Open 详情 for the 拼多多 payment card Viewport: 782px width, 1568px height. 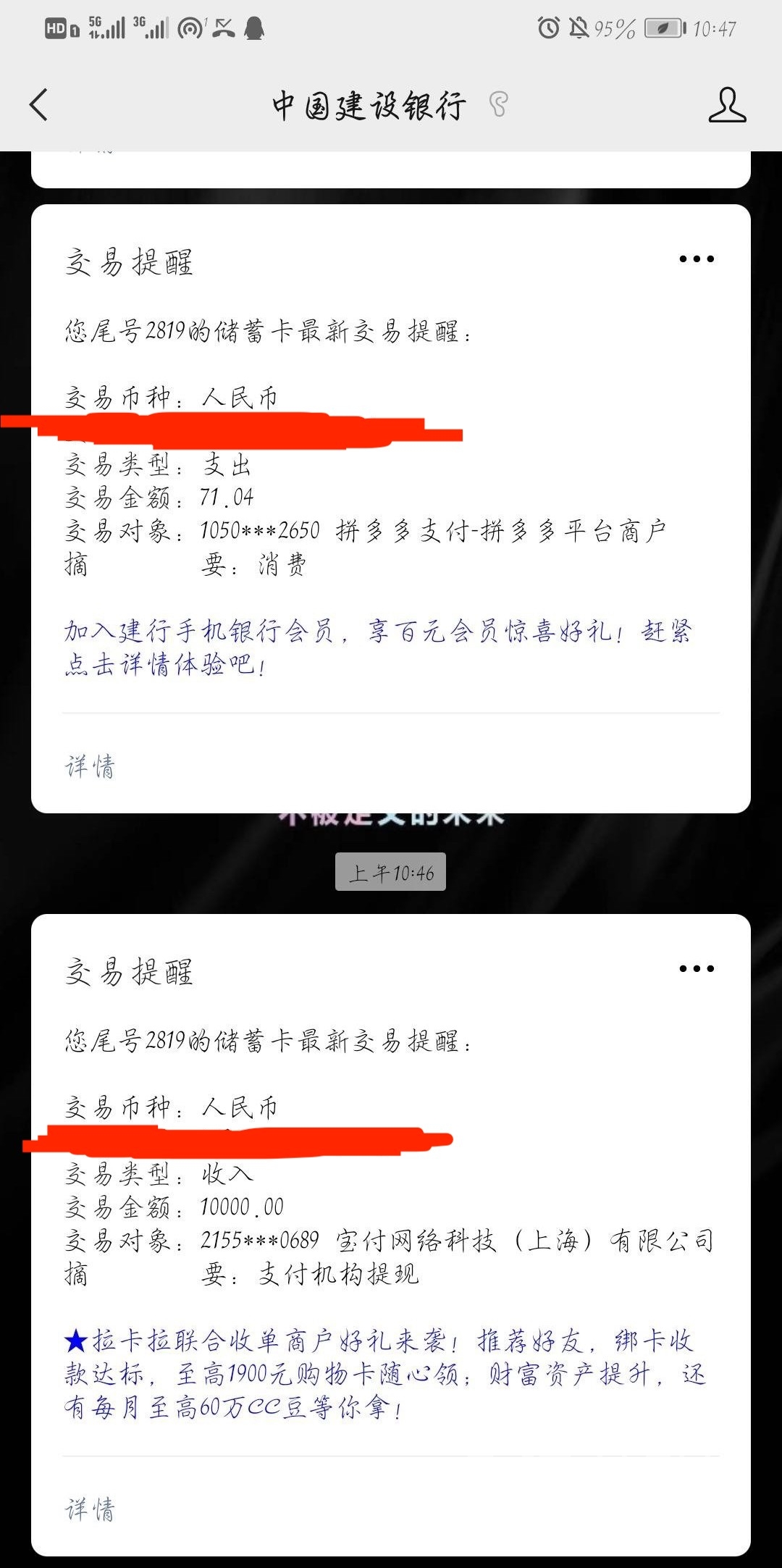(x=91, y=766)
